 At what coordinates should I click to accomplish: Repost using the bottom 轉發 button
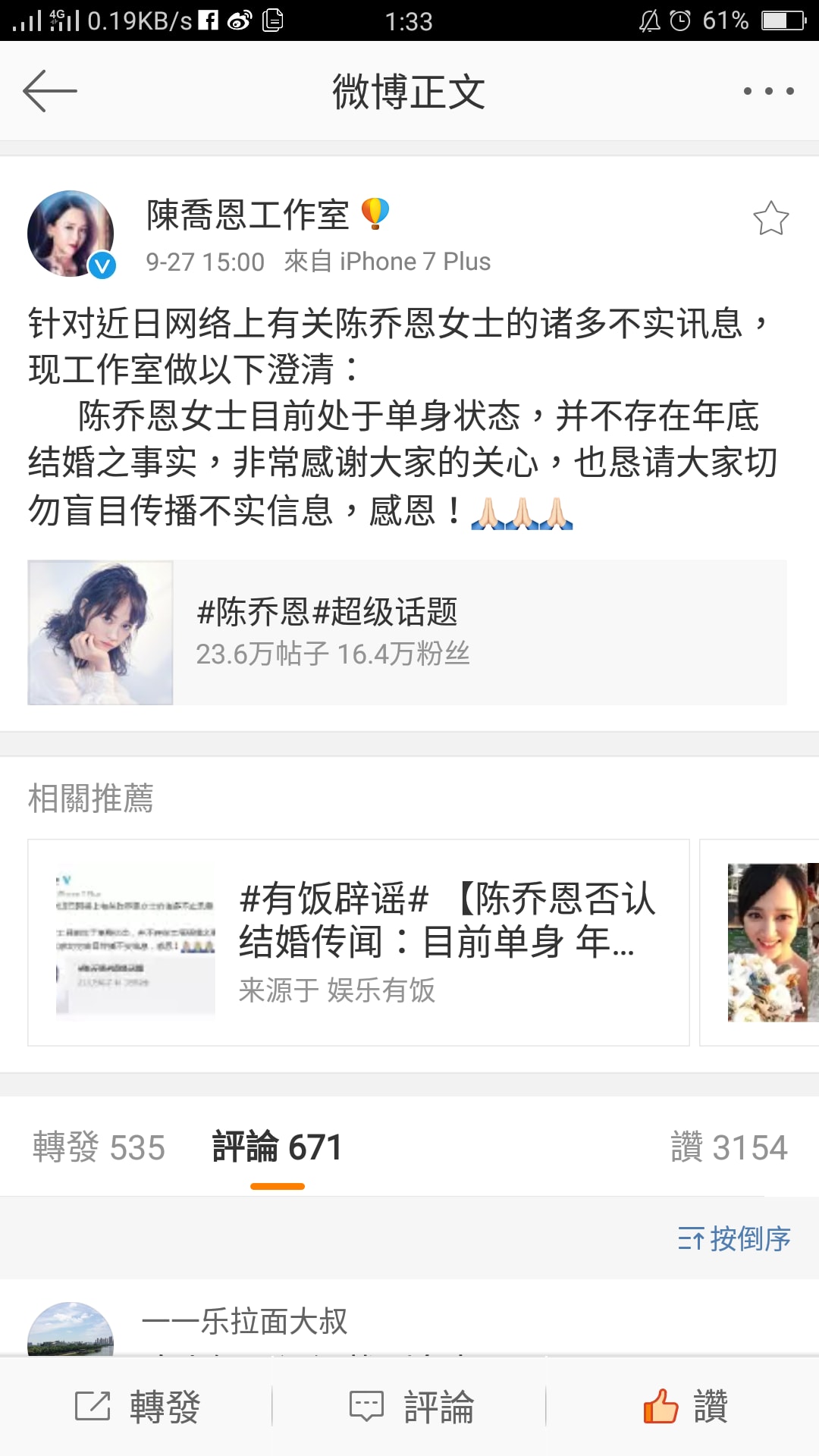coord(137,1407)
